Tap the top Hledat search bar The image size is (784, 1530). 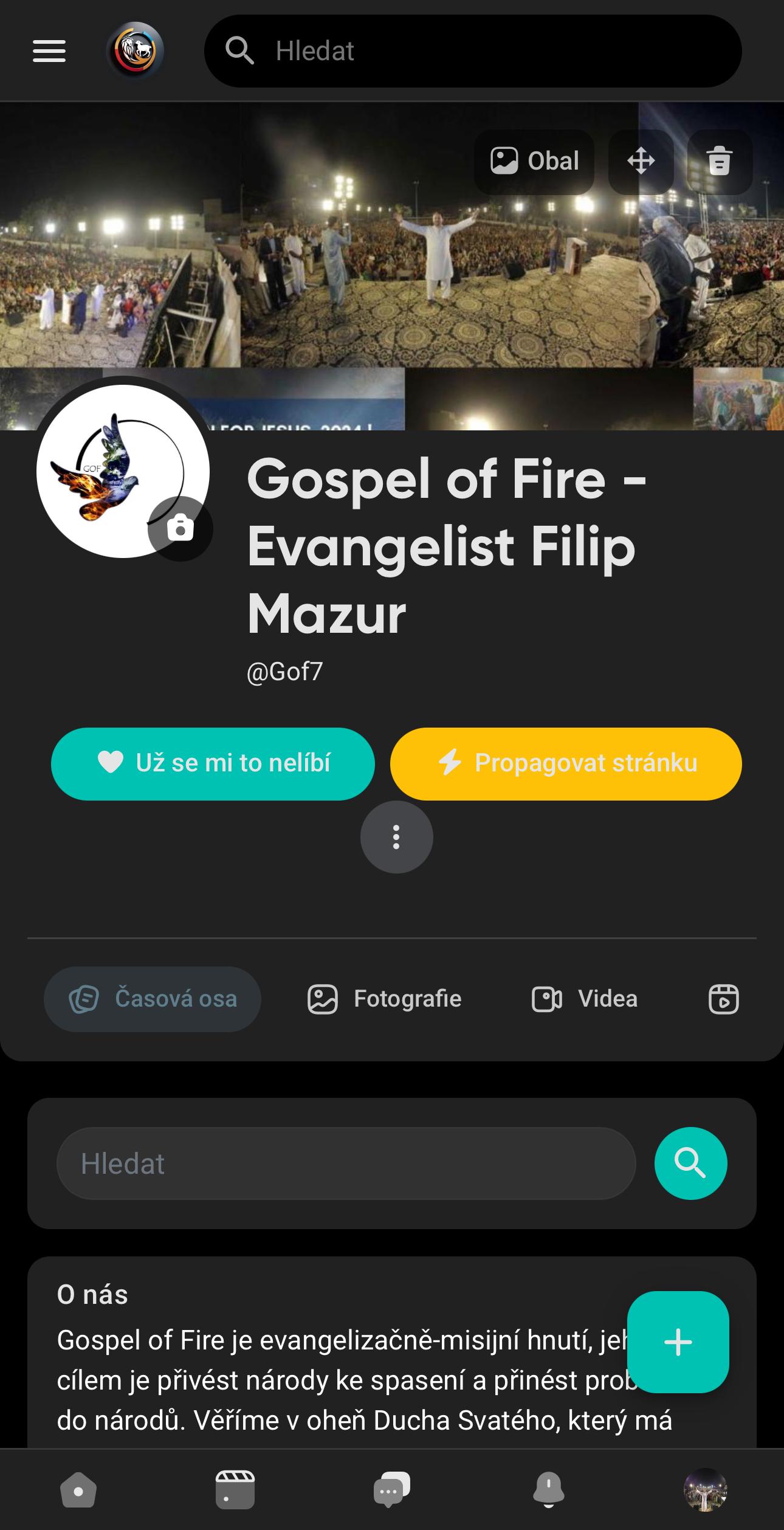(x=473, y=51)
